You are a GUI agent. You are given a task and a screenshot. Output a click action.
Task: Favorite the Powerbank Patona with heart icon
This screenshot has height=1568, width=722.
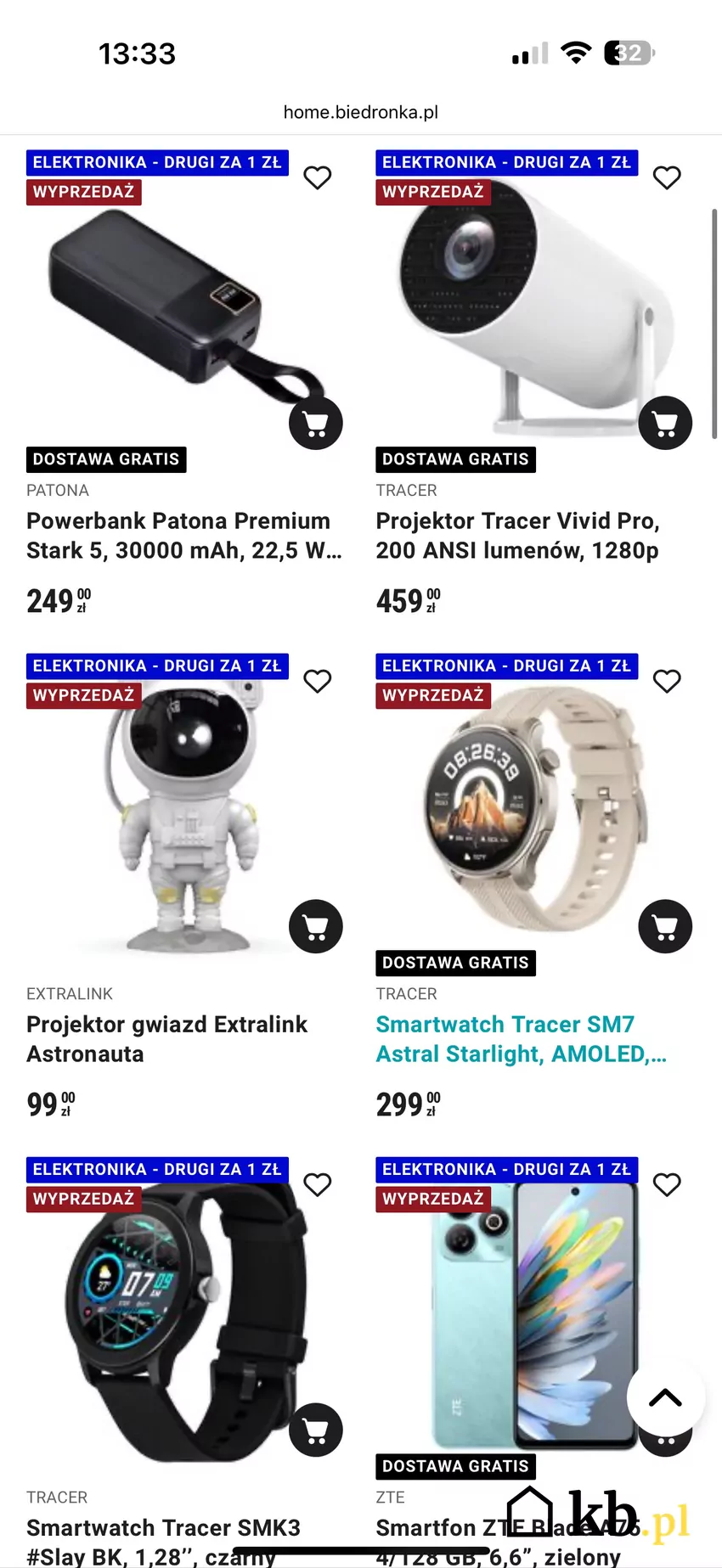tap(317, 177)
